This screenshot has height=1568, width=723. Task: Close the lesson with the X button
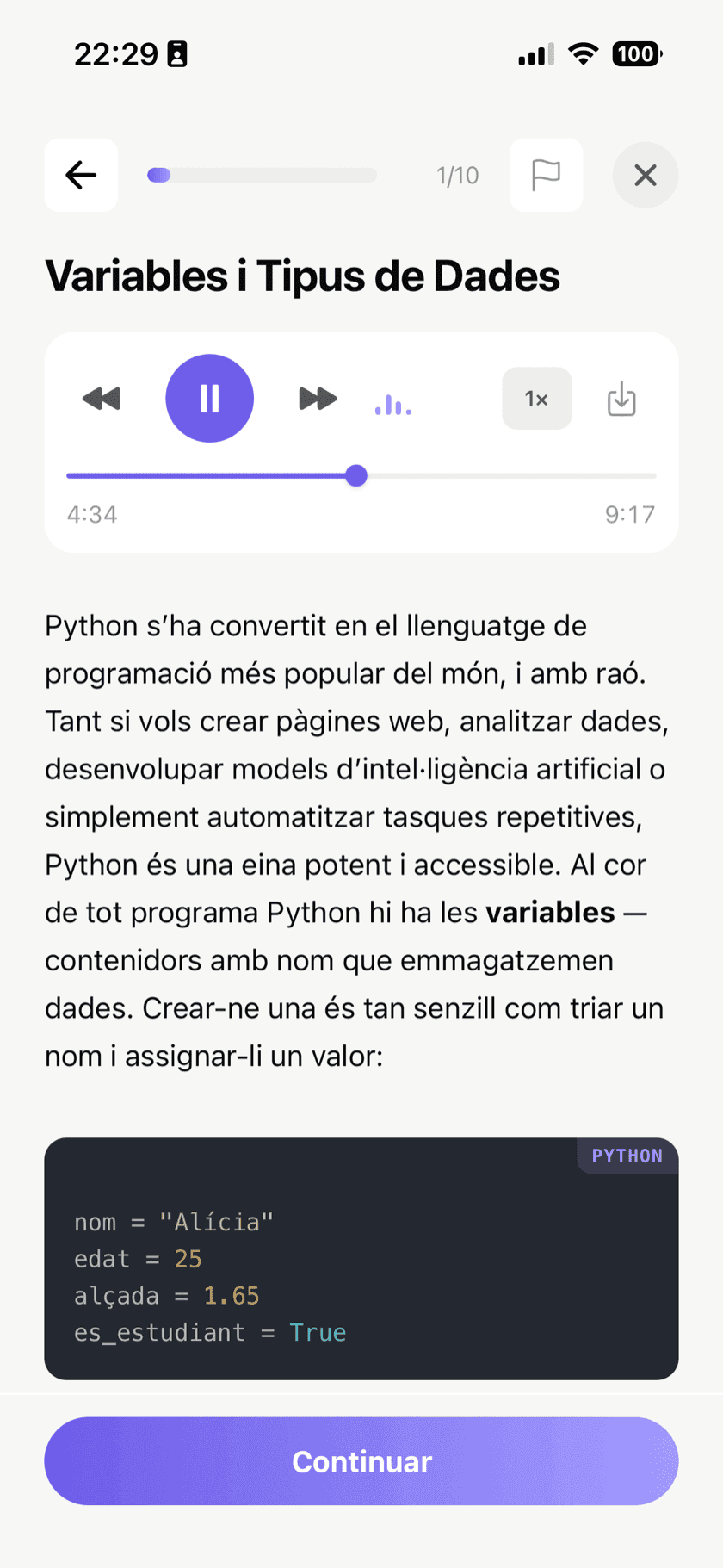[646, 176]
